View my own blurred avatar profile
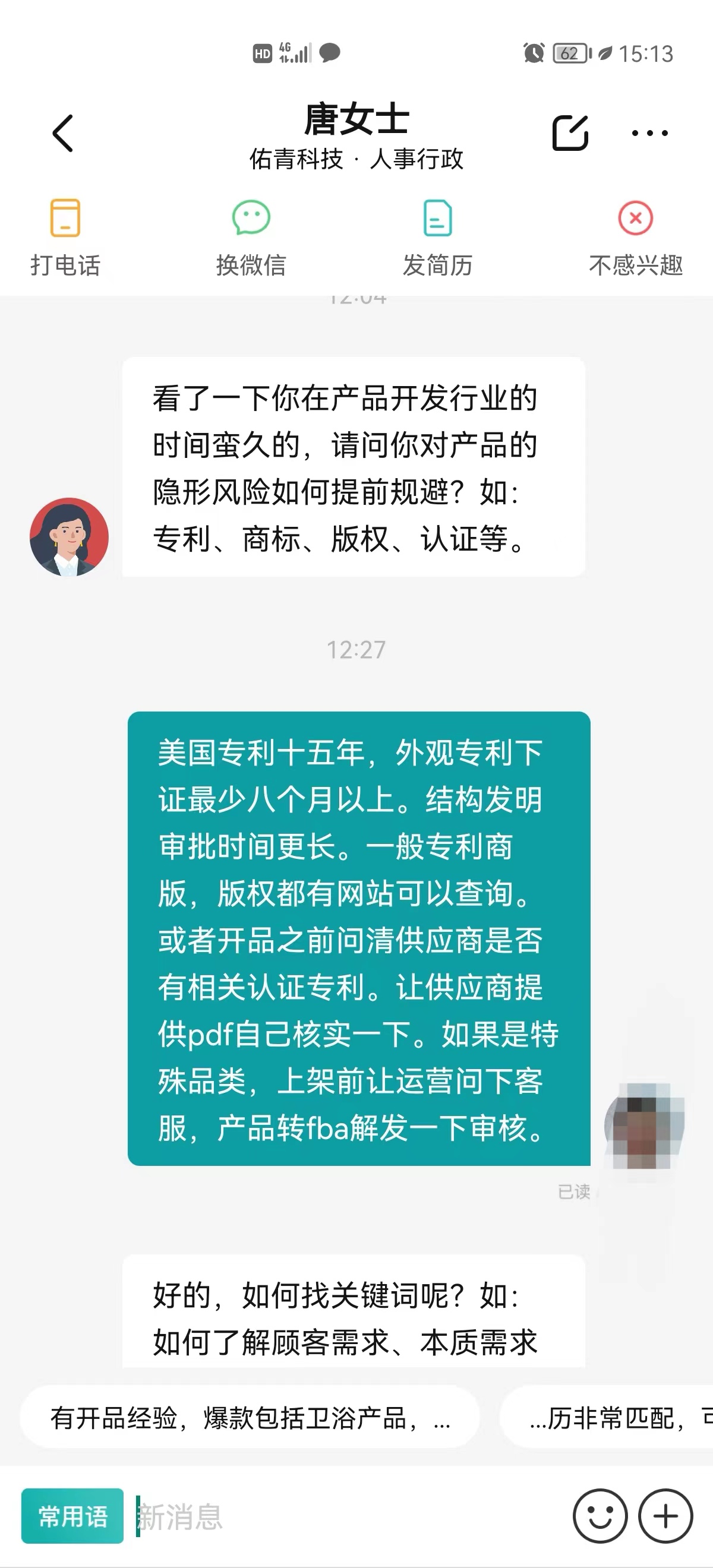 point(644,1125)
